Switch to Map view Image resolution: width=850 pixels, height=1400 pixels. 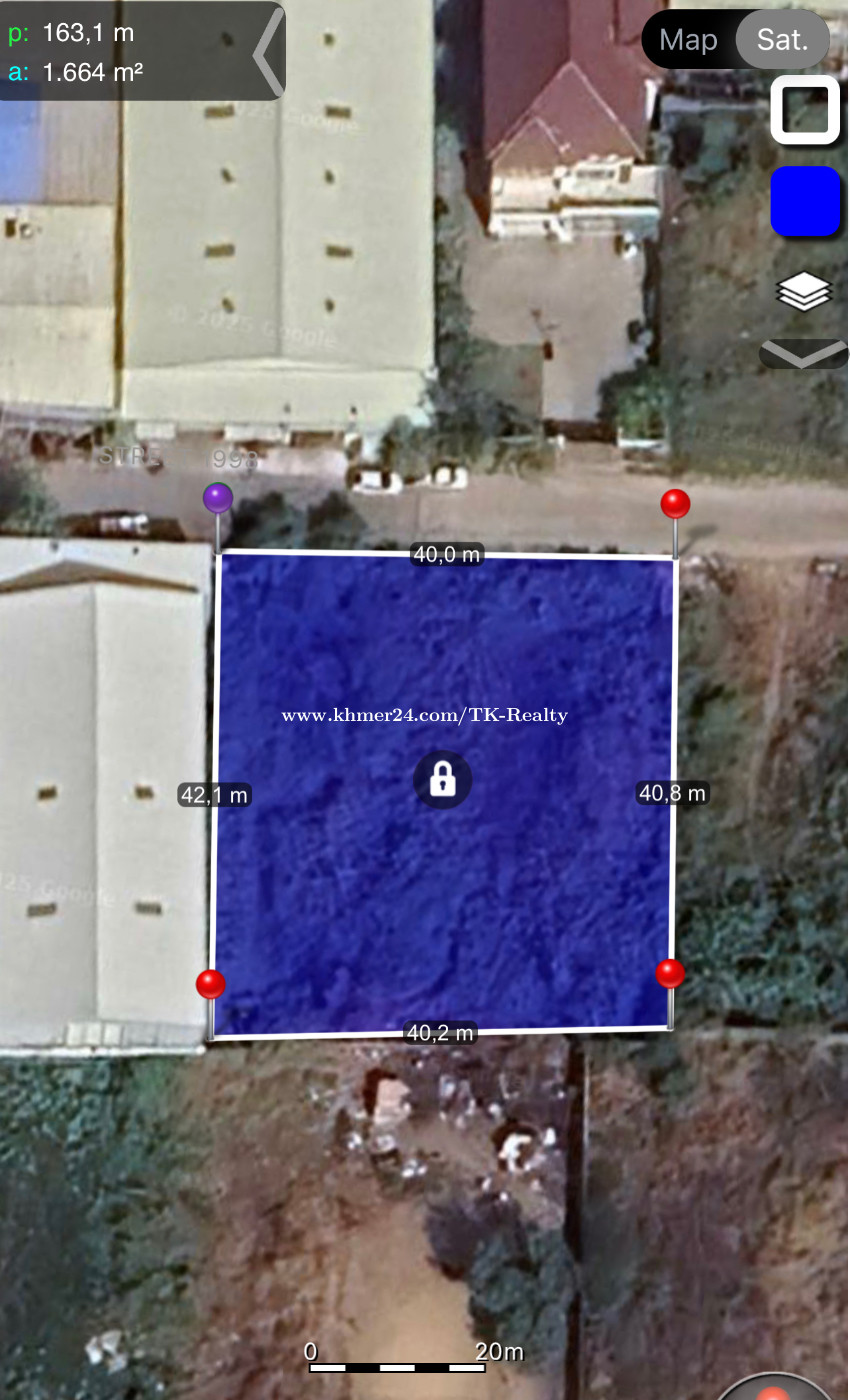(688, 40)
